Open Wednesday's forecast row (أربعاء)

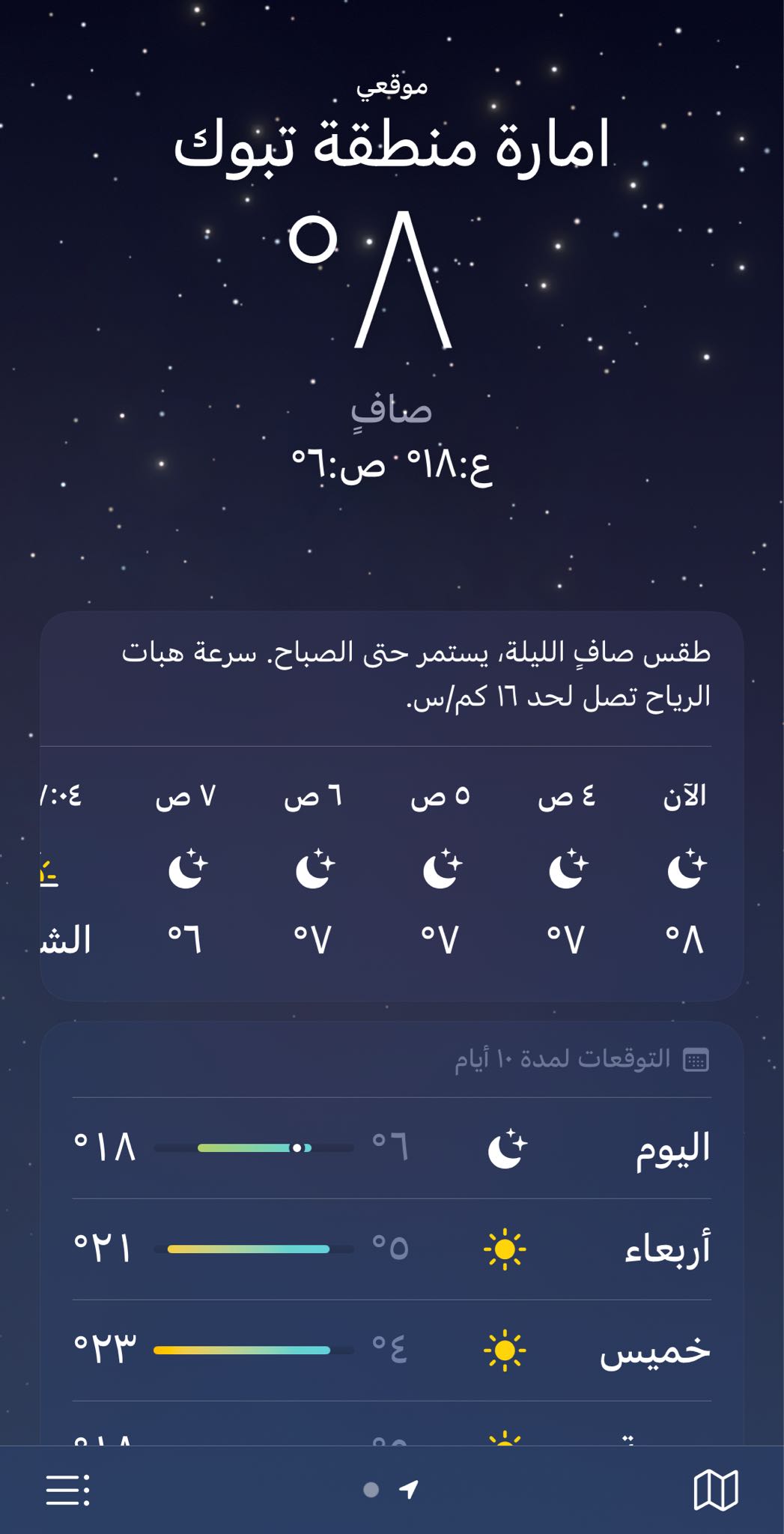click(x=391, y=1249)
